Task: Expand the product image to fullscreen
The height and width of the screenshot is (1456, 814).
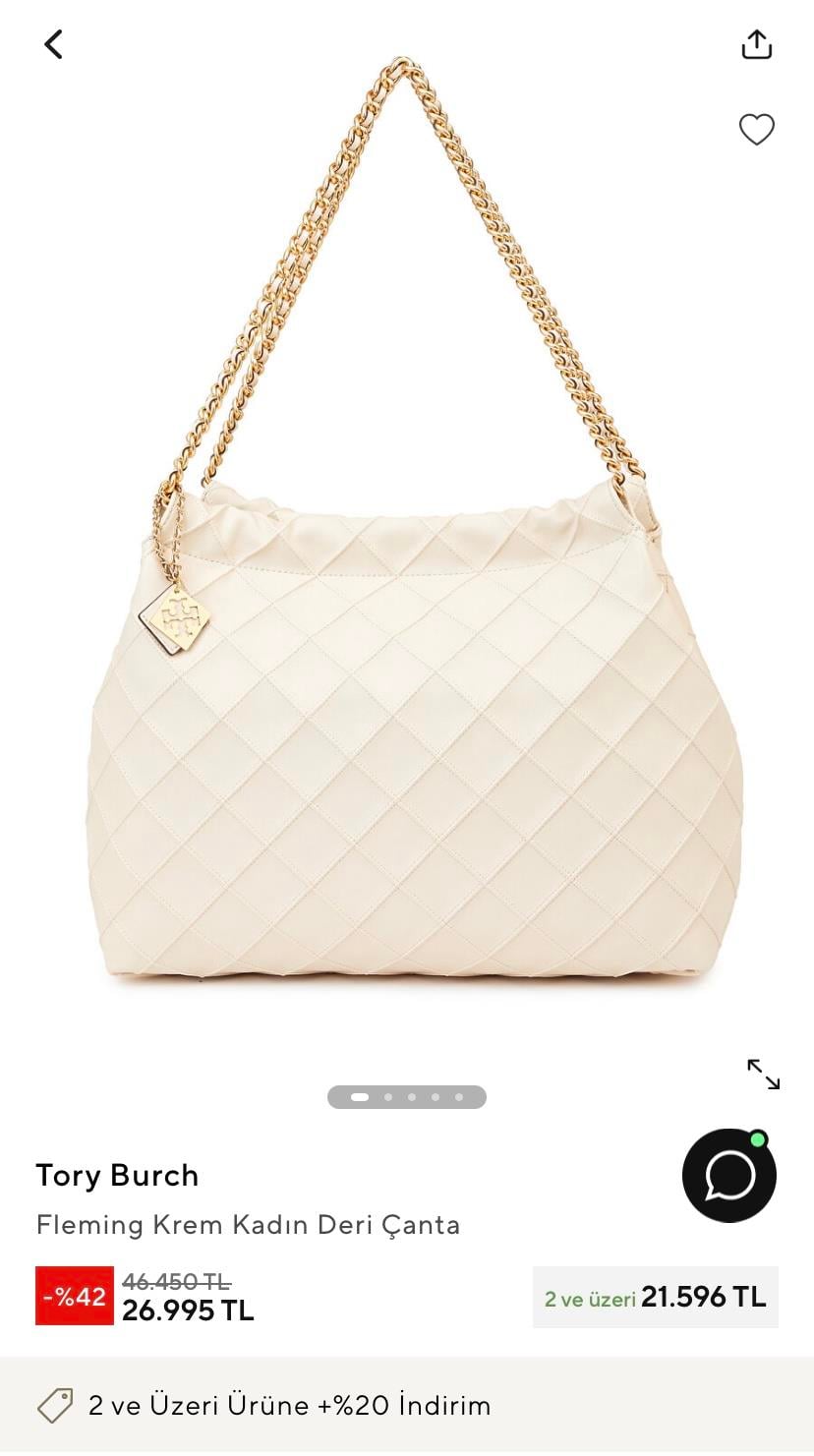Action: point(763,1074)
